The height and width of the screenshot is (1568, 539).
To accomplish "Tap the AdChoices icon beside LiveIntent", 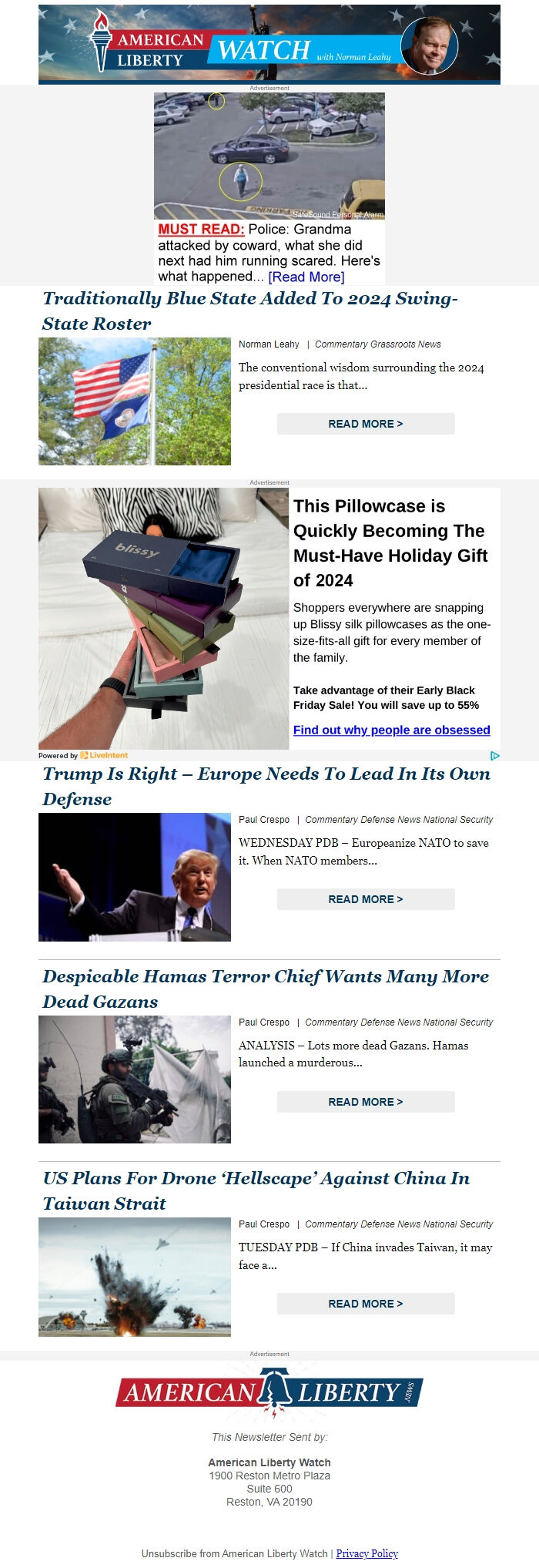I will click(494, 756).
